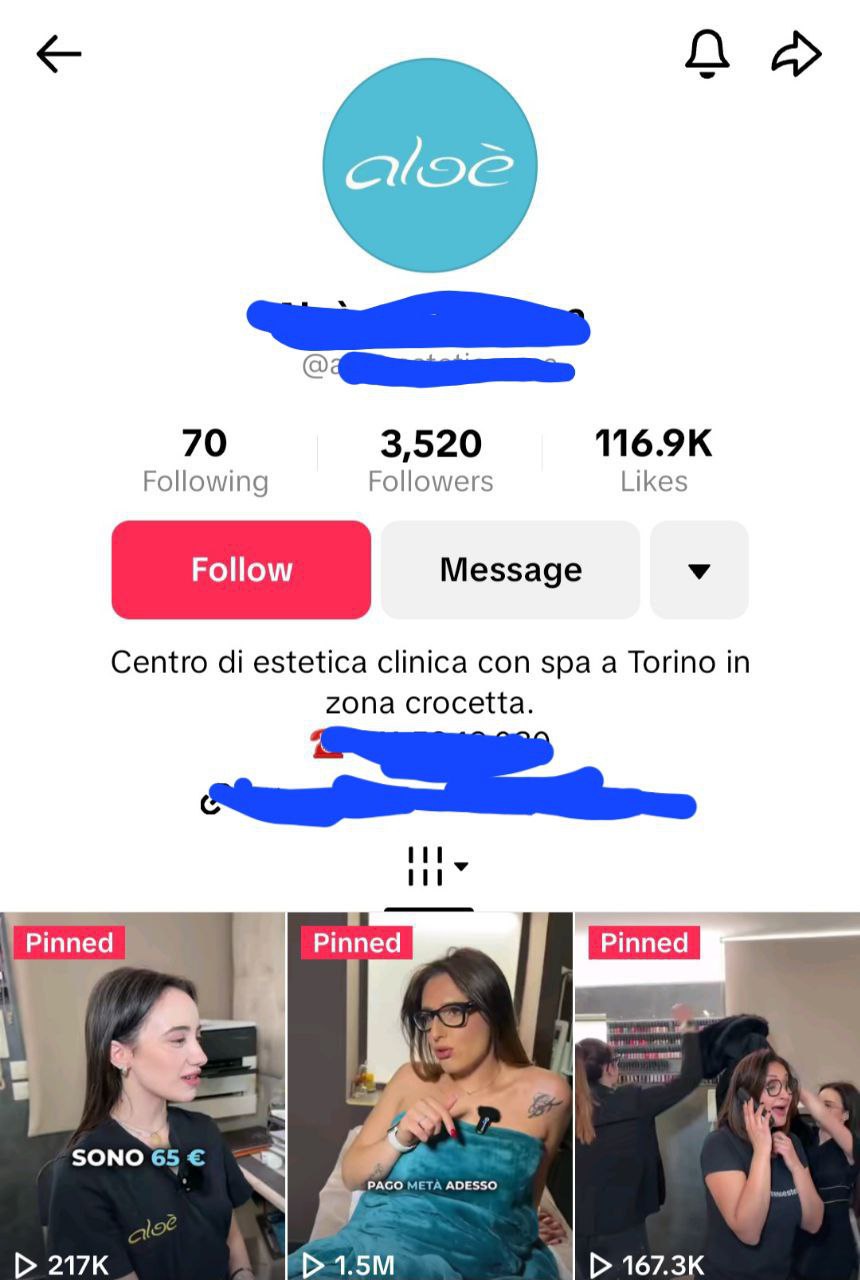Viewport: 860px width, 1280px height.
Task: View the Followers list
Action: [x=431, y=461]
